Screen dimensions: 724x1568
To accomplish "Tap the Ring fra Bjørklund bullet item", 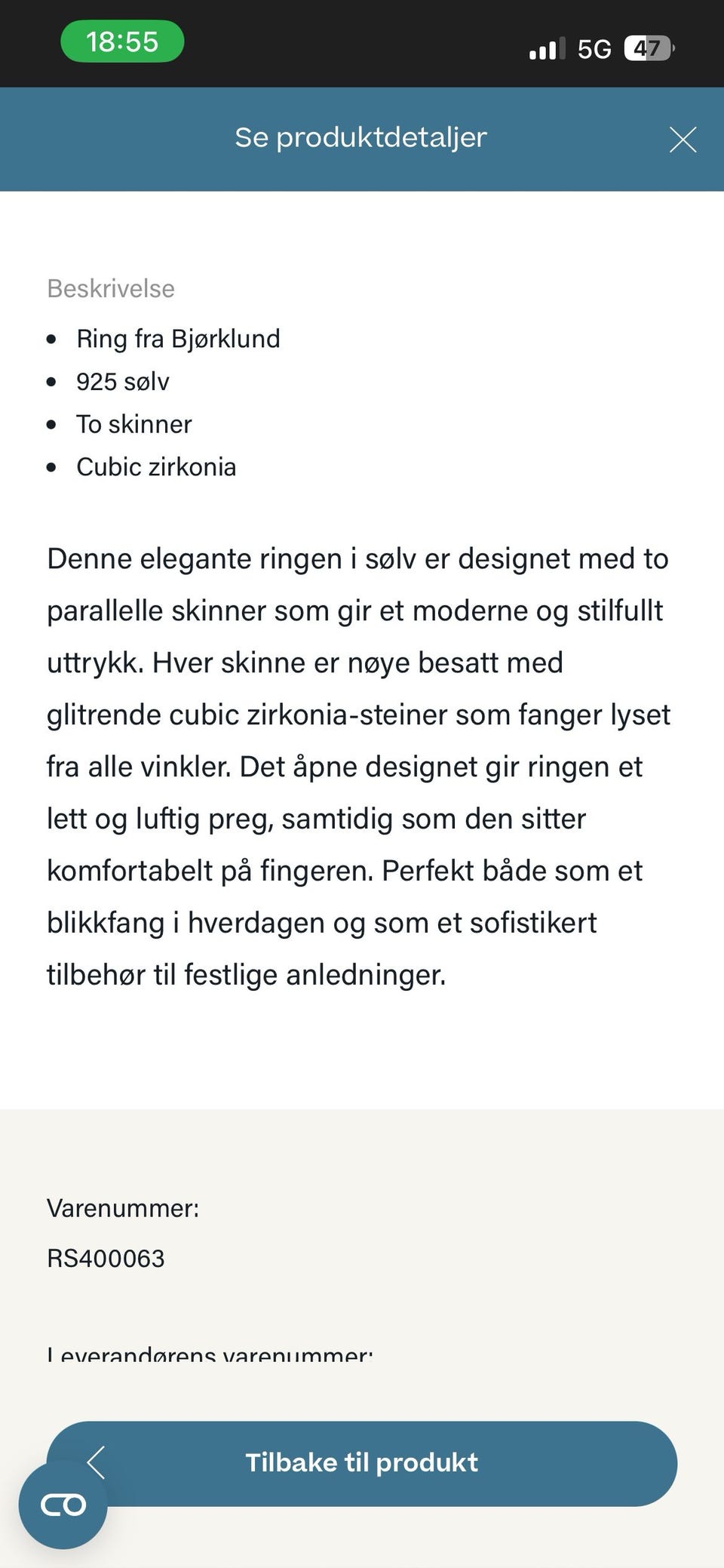I will pos(179,339).
